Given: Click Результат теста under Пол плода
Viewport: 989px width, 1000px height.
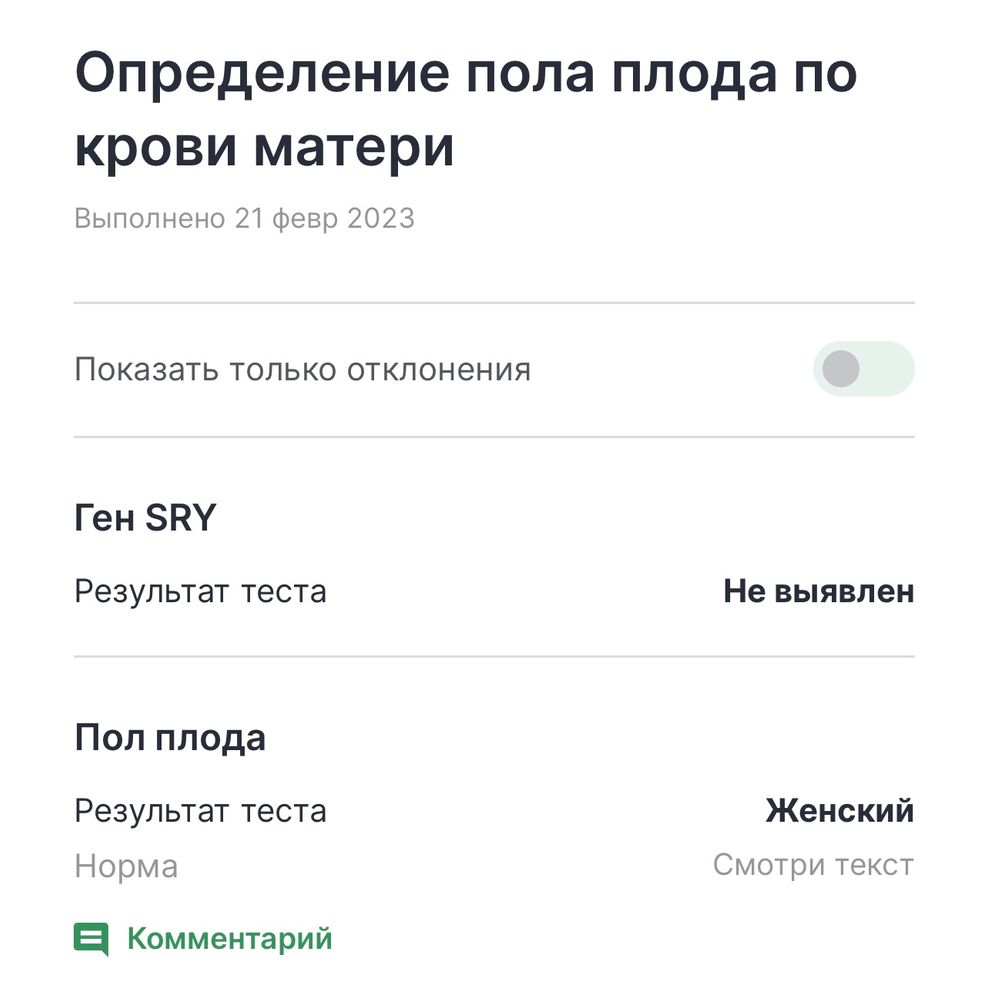Looking at the screenshot, I should click(201, 810).
